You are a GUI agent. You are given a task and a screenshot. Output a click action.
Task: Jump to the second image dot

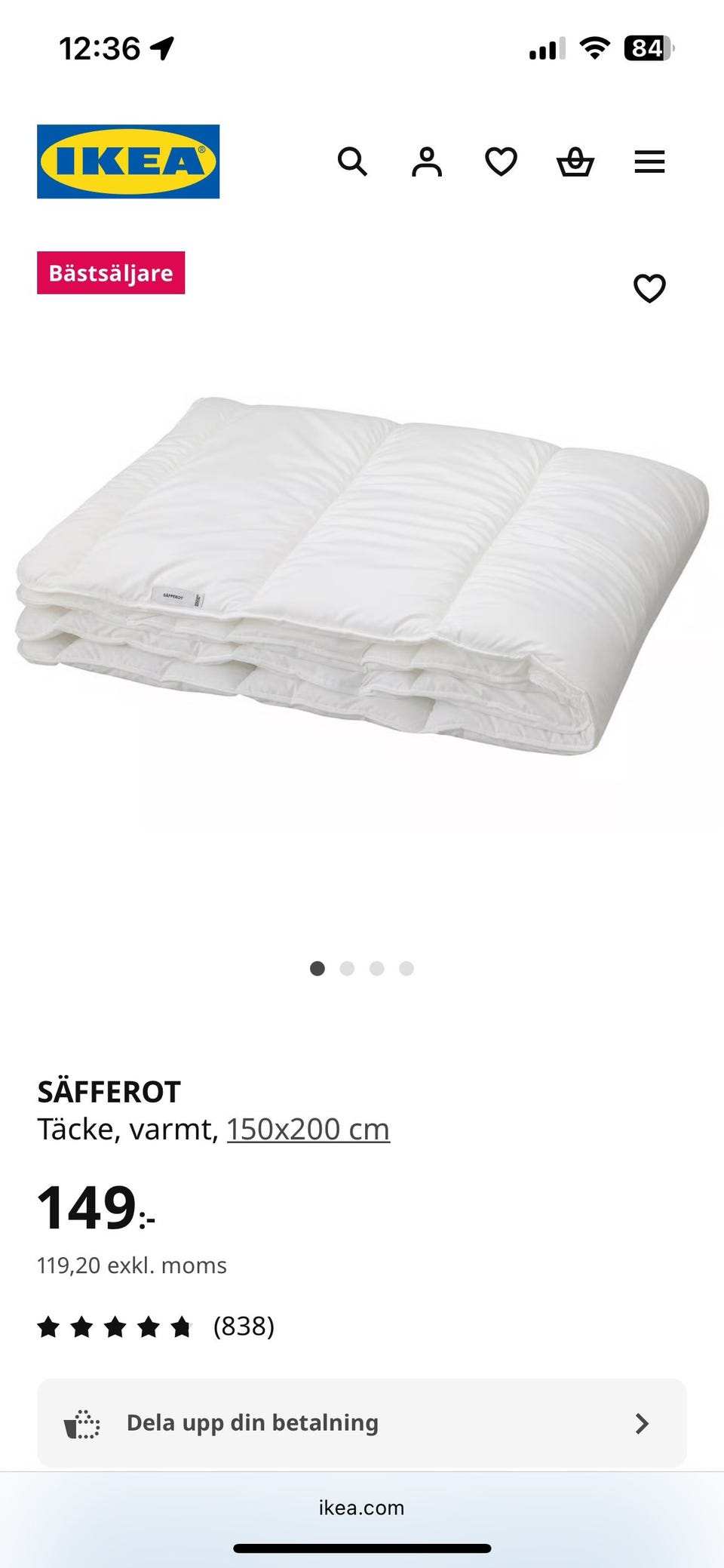tap(347, 968)
